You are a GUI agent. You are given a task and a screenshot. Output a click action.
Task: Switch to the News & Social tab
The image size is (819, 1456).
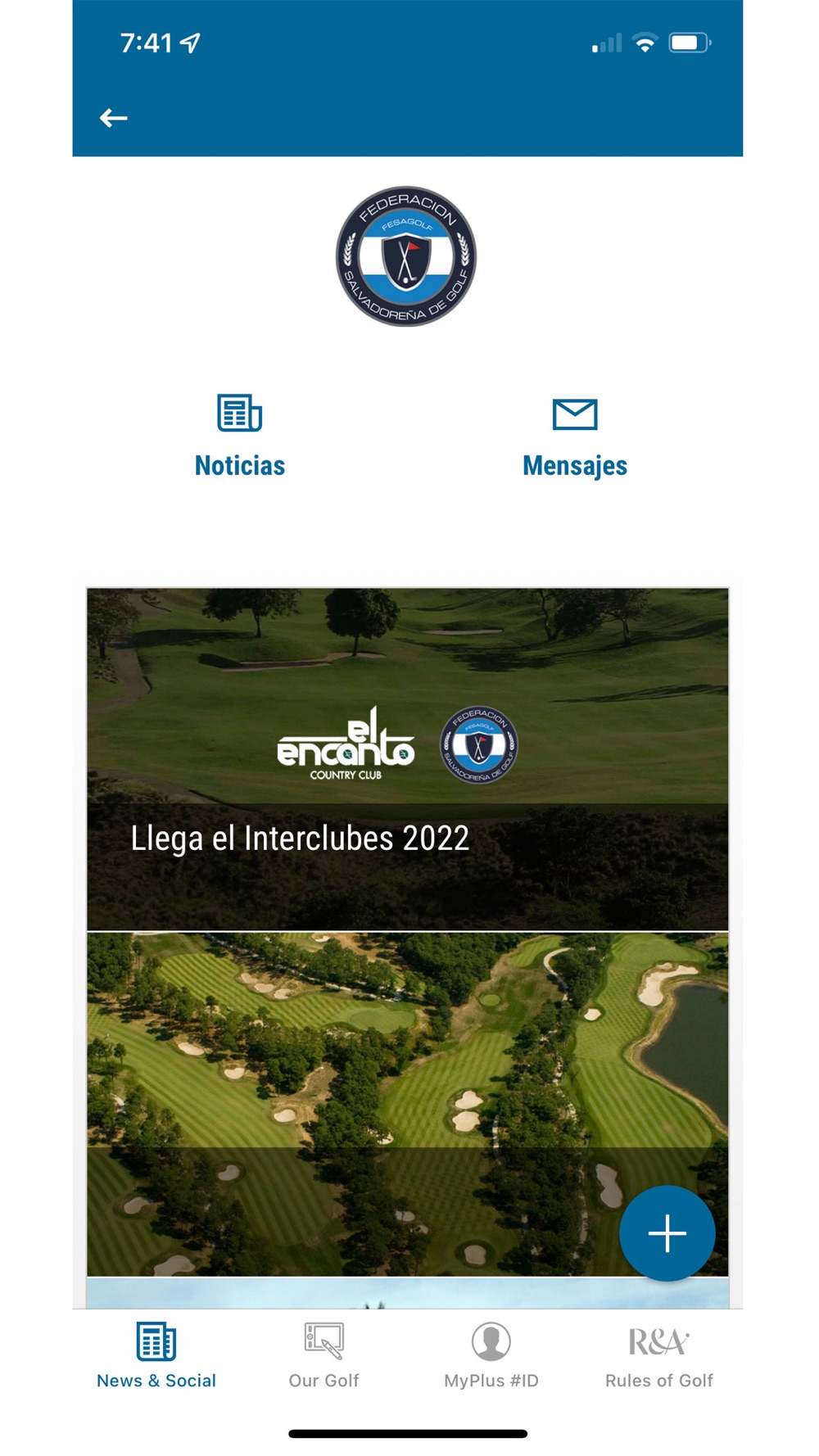pyautogui.click(x=156, y=1354)
